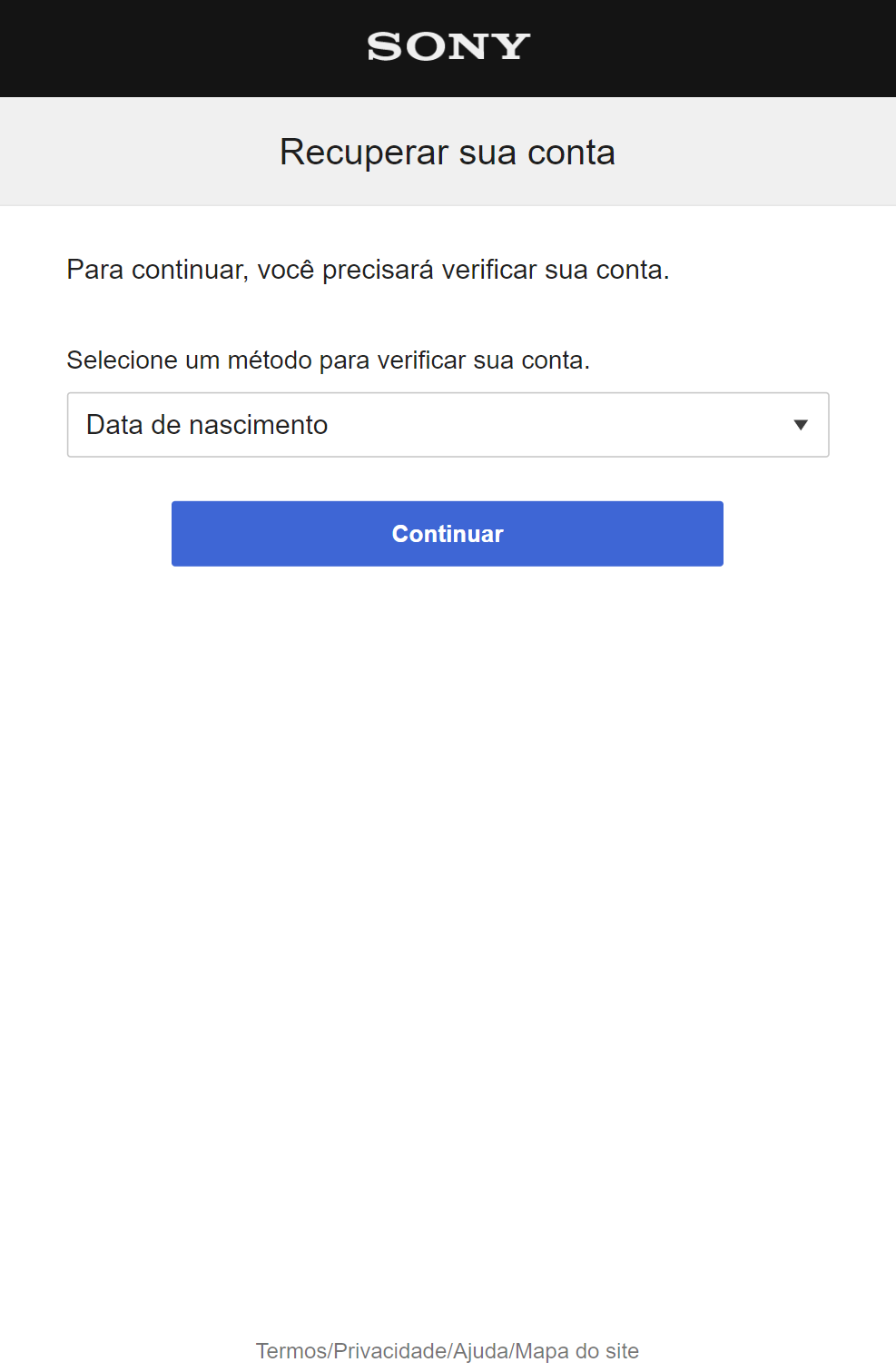
Task: Click the SONY brand mark at the top
Action: (448, 46)
